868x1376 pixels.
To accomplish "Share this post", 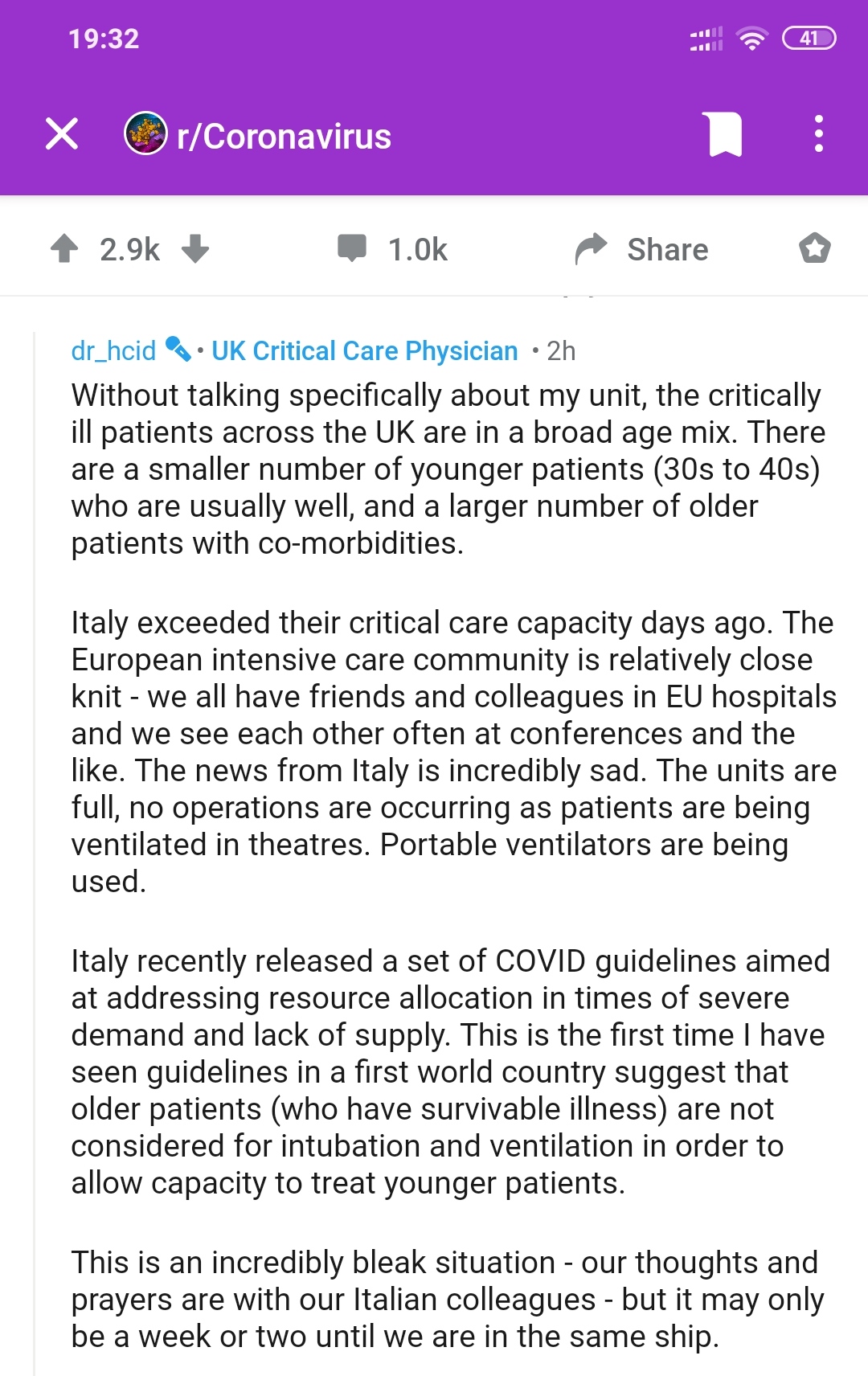I will [642, 249].
